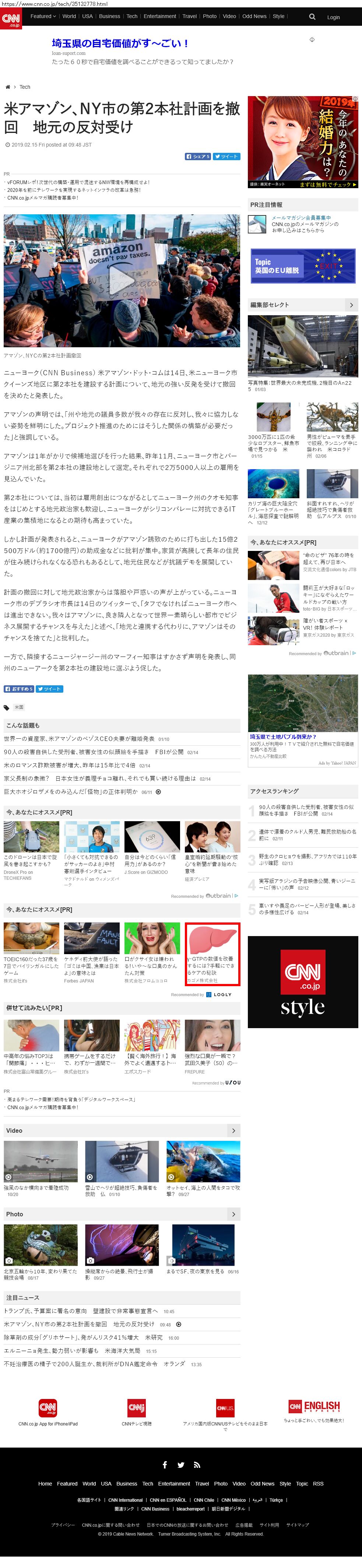This screenshot has height=1568, width=362.
Task: Go to the Business section
Action: click(x=109, y=17)
